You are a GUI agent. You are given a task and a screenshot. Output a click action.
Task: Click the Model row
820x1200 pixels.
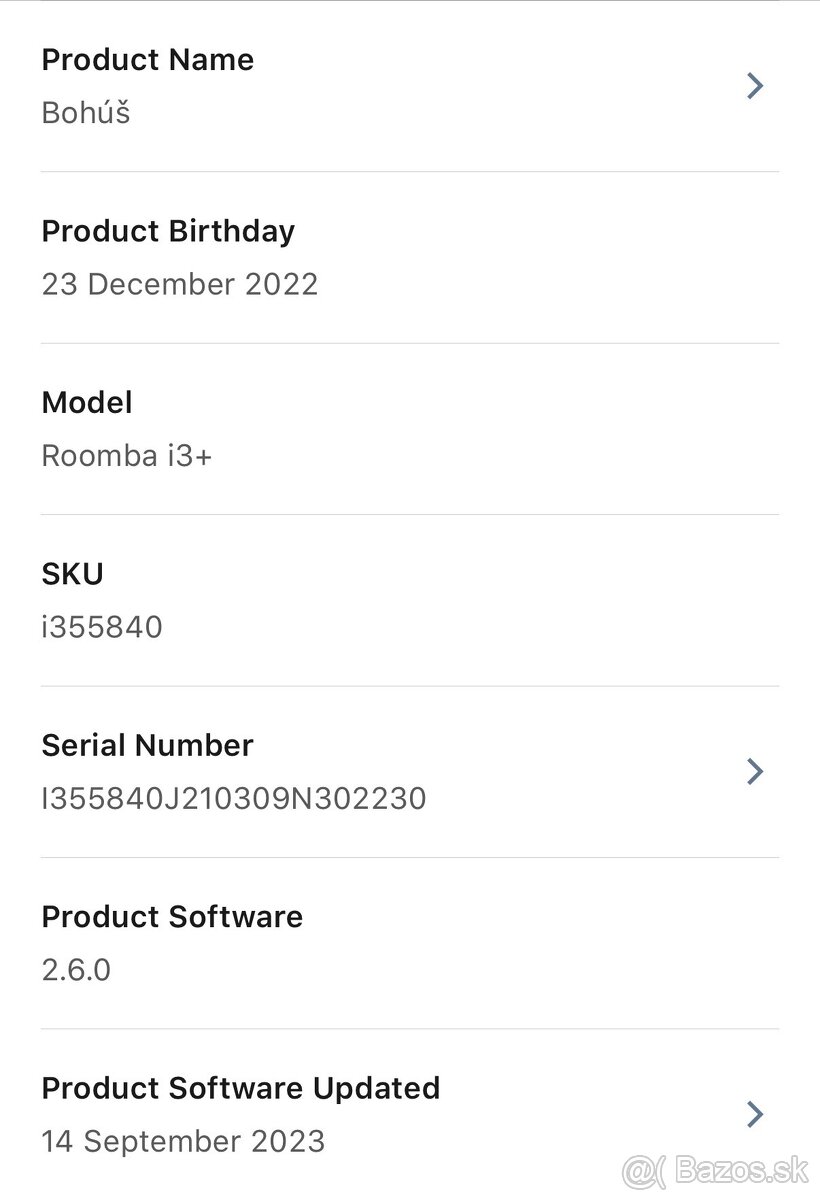coord(400,429)
